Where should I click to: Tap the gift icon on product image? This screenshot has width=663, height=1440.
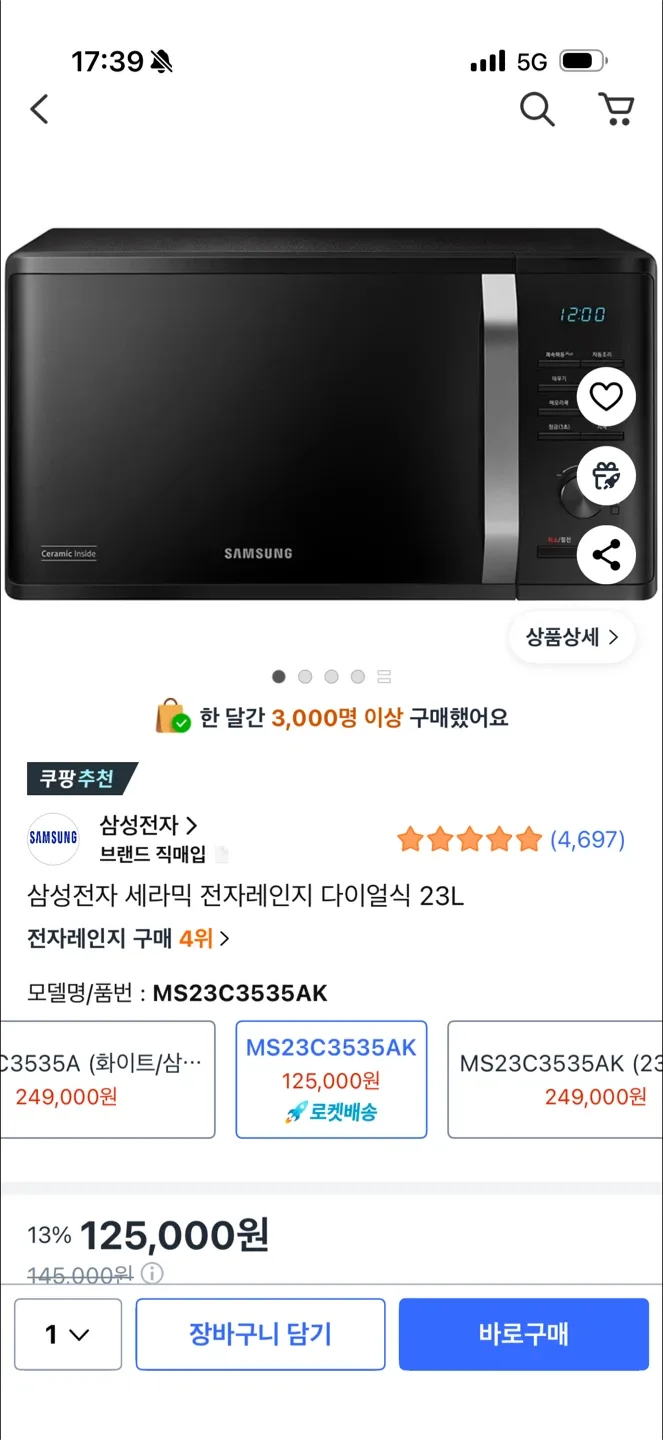point(606,476)
